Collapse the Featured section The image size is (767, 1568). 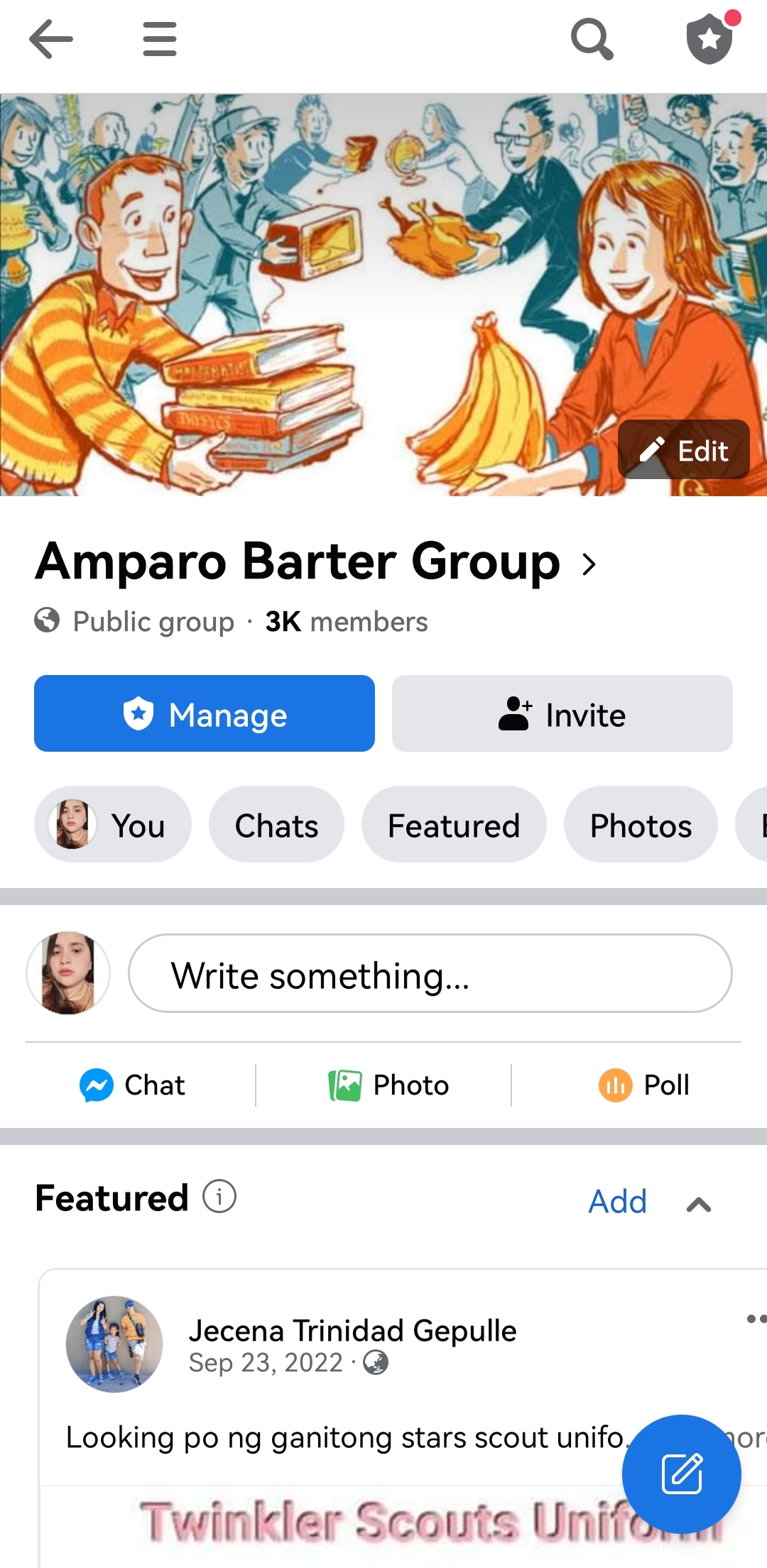click(699, 1204)
